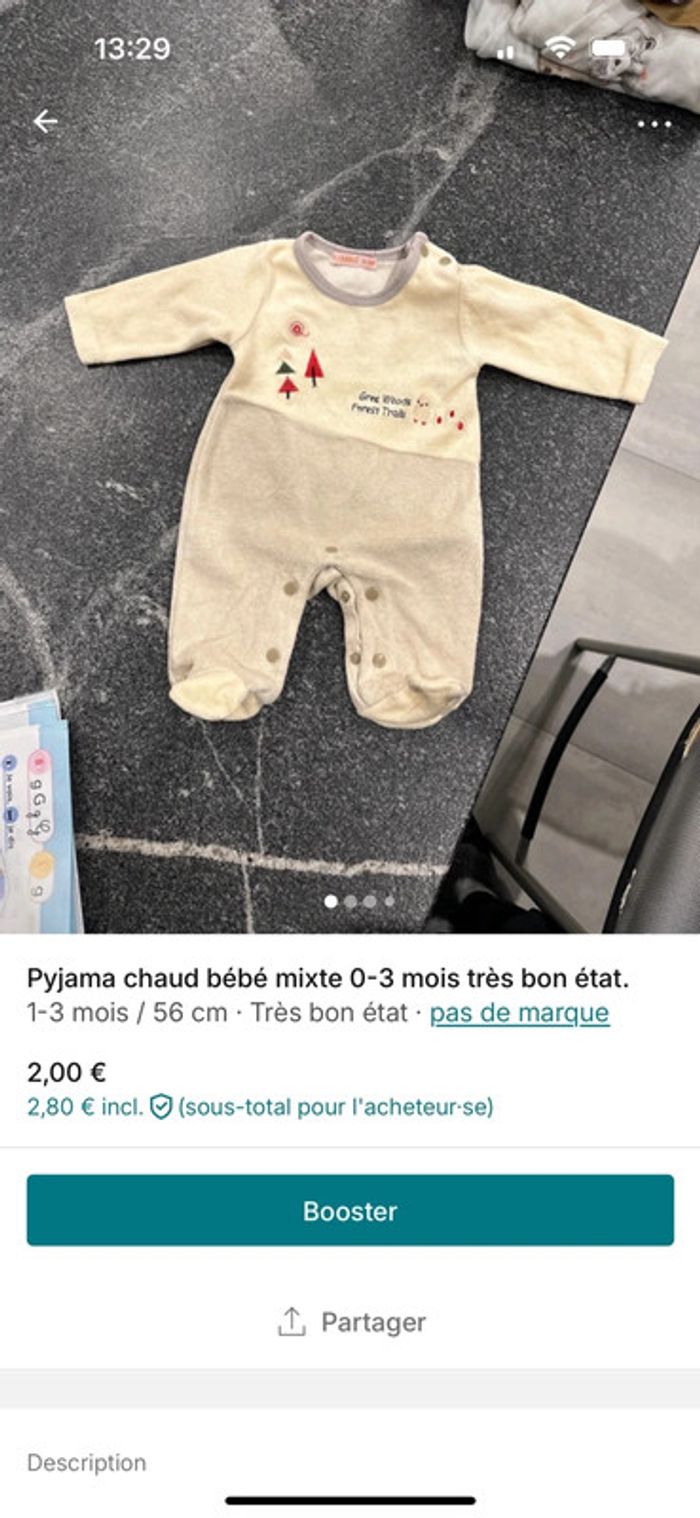Image resolution: width=700 pixels, height=1518 pixels.
Task: View the buyer subtotal 2,80 € incl. details
Action: coord(260,1107)
